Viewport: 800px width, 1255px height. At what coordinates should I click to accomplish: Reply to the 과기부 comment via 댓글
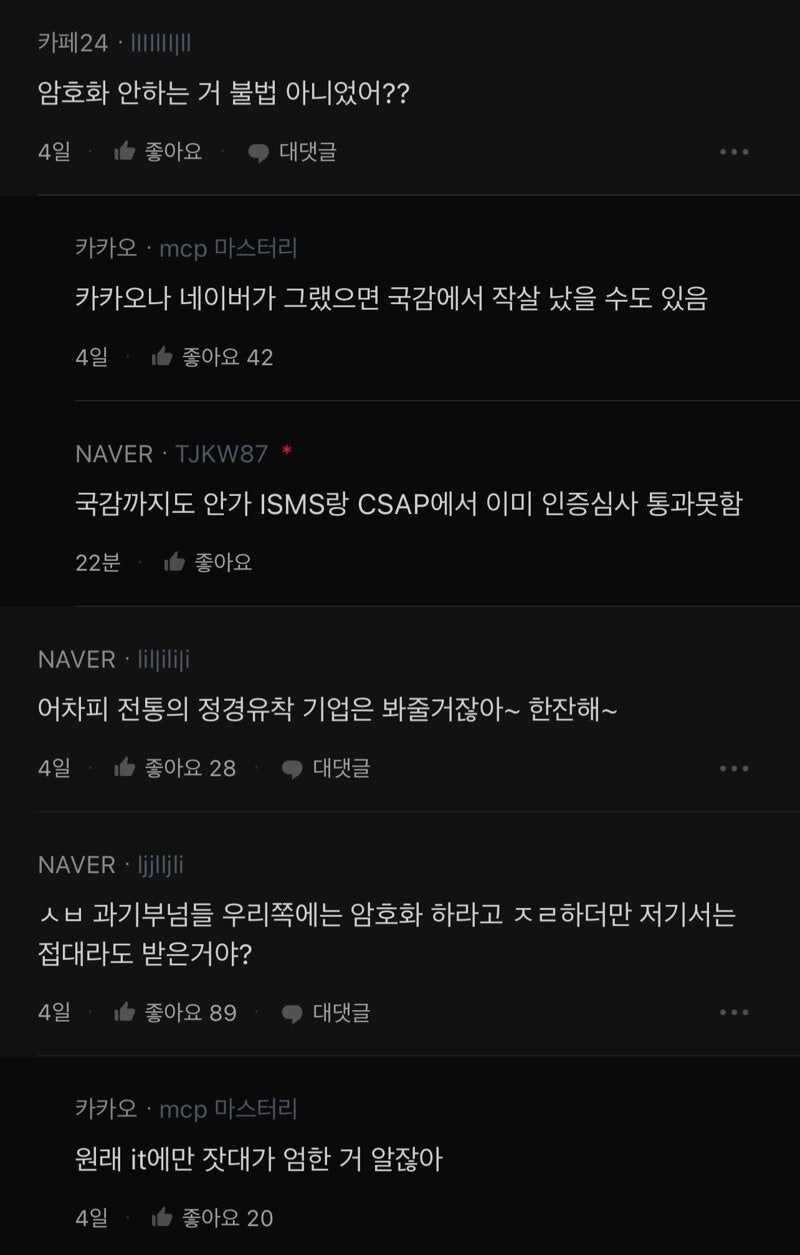click(x=326, y=1012)
